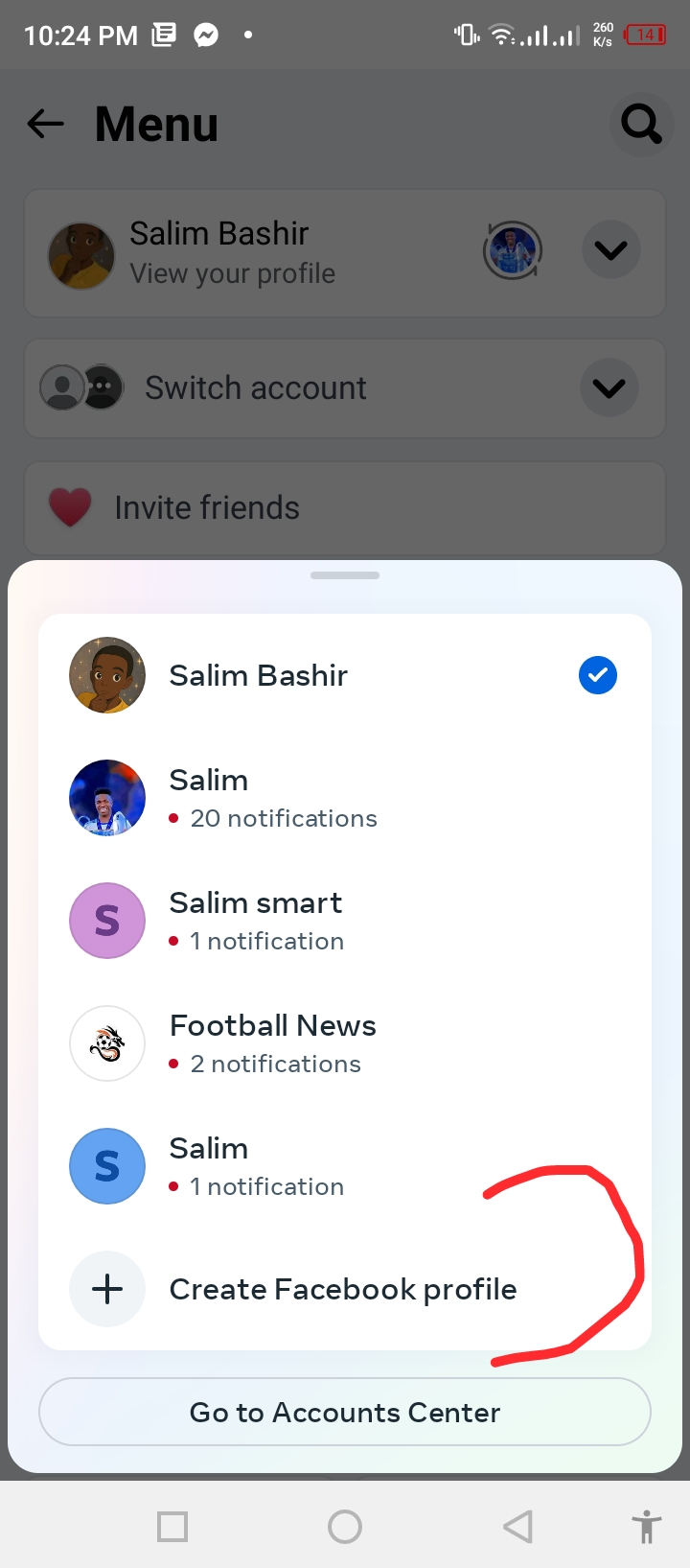The width and height of the screenshot is (690, 1568).
Task: Select the Salim Bashir profile
Action: [x=345, y=675]
